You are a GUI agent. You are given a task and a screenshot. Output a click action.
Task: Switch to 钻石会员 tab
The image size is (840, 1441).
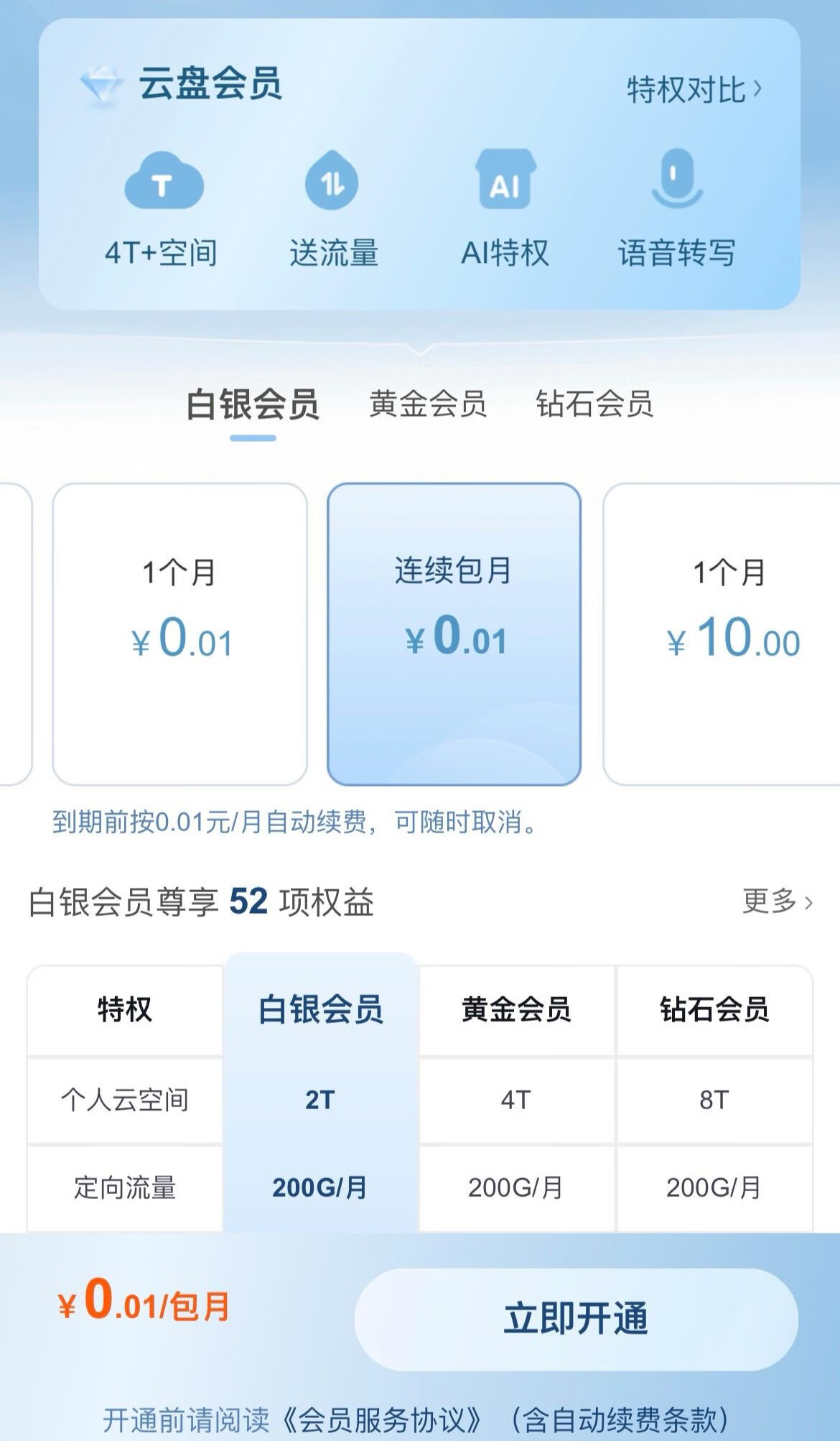click(594, 404)
